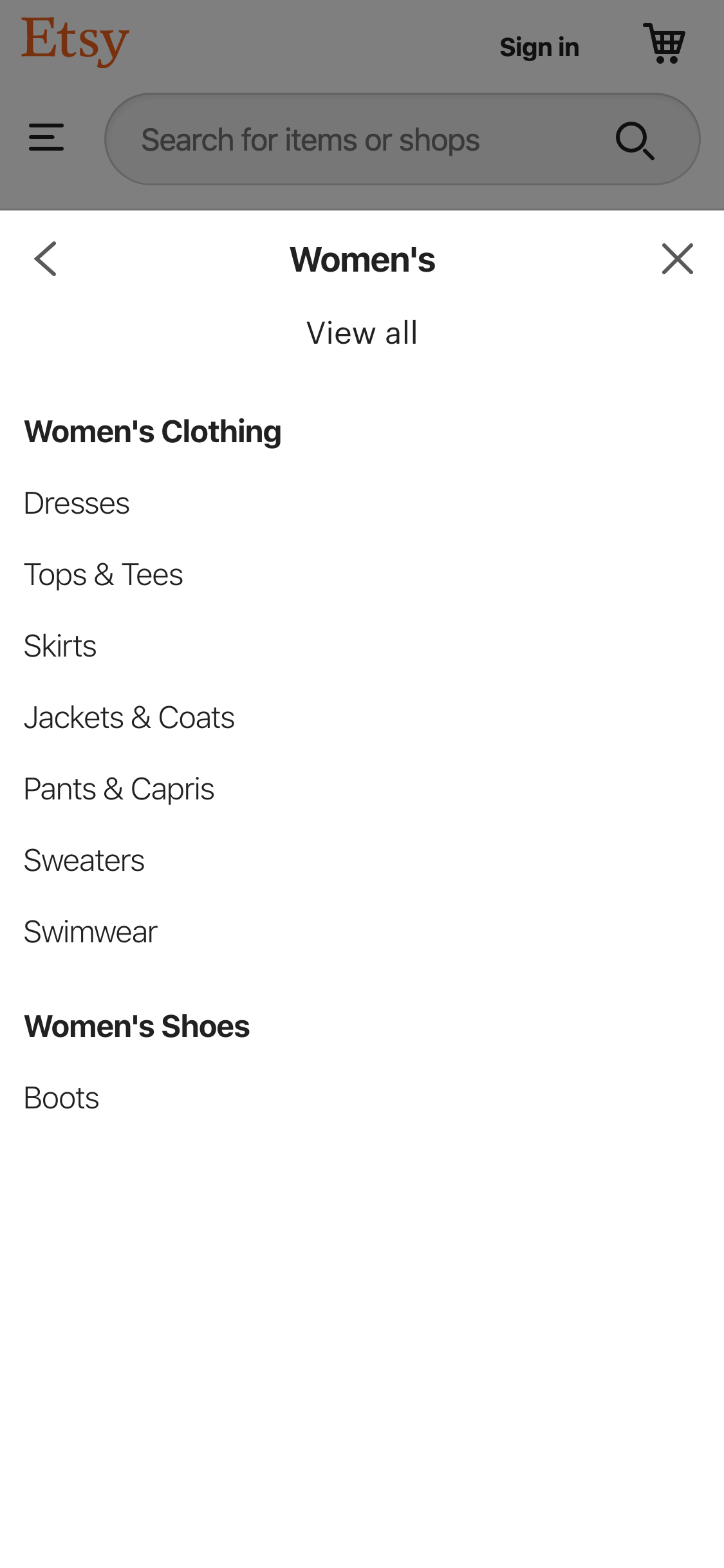Select View all under Women's
The width and height of the screenshot is (724, 1568).
[362, 332]
